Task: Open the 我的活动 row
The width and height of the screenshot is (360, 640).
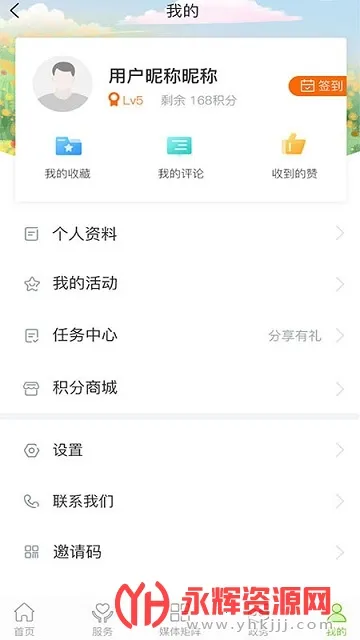Action: point(180,284)
